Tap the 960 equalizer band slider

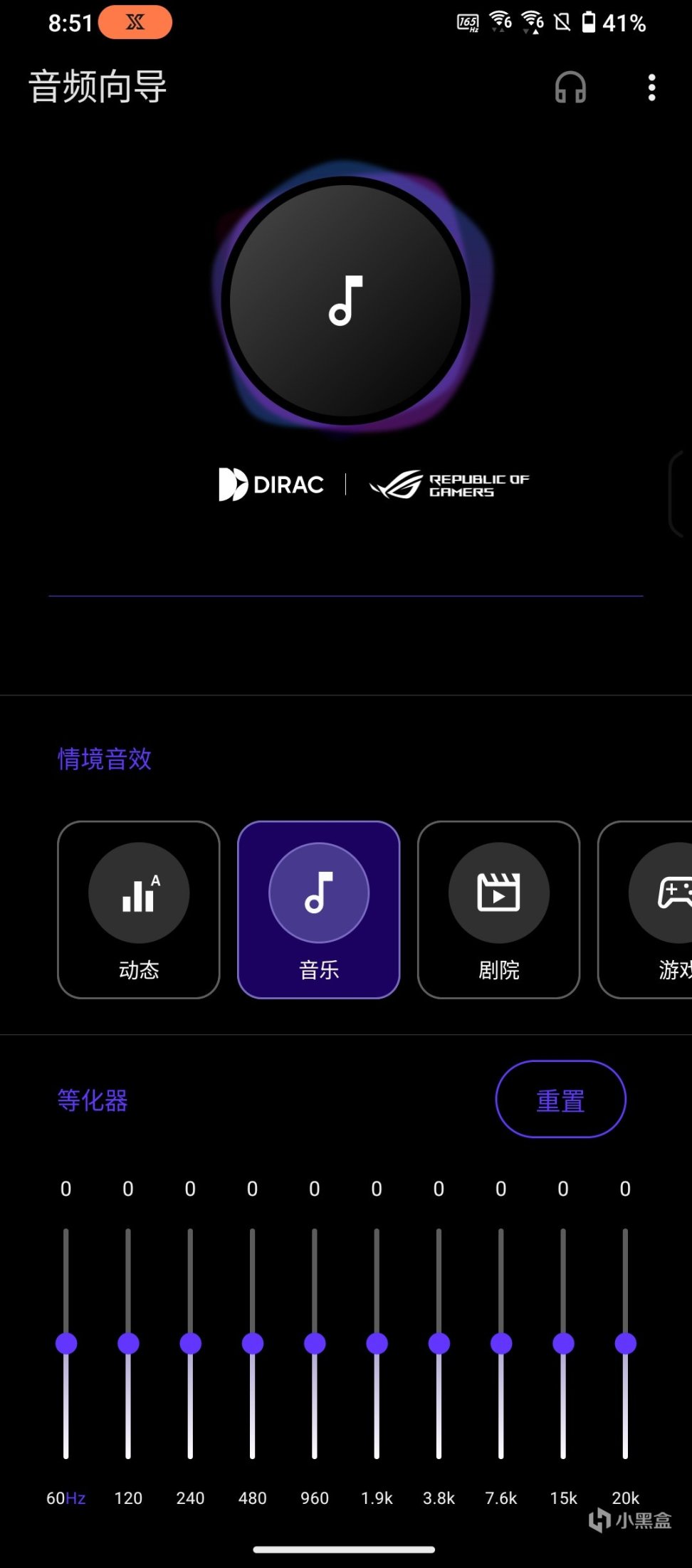(x=315, y=1343)
